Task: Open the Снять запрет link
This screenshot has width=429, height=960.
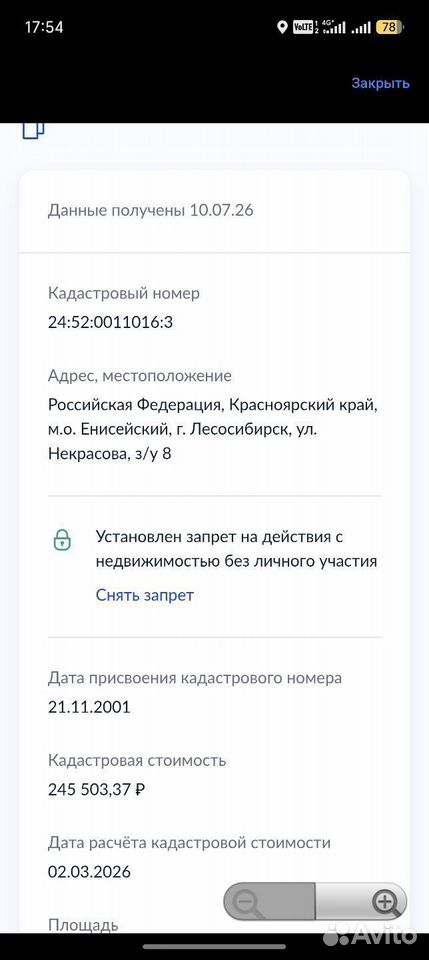Action: coord(144,594)
